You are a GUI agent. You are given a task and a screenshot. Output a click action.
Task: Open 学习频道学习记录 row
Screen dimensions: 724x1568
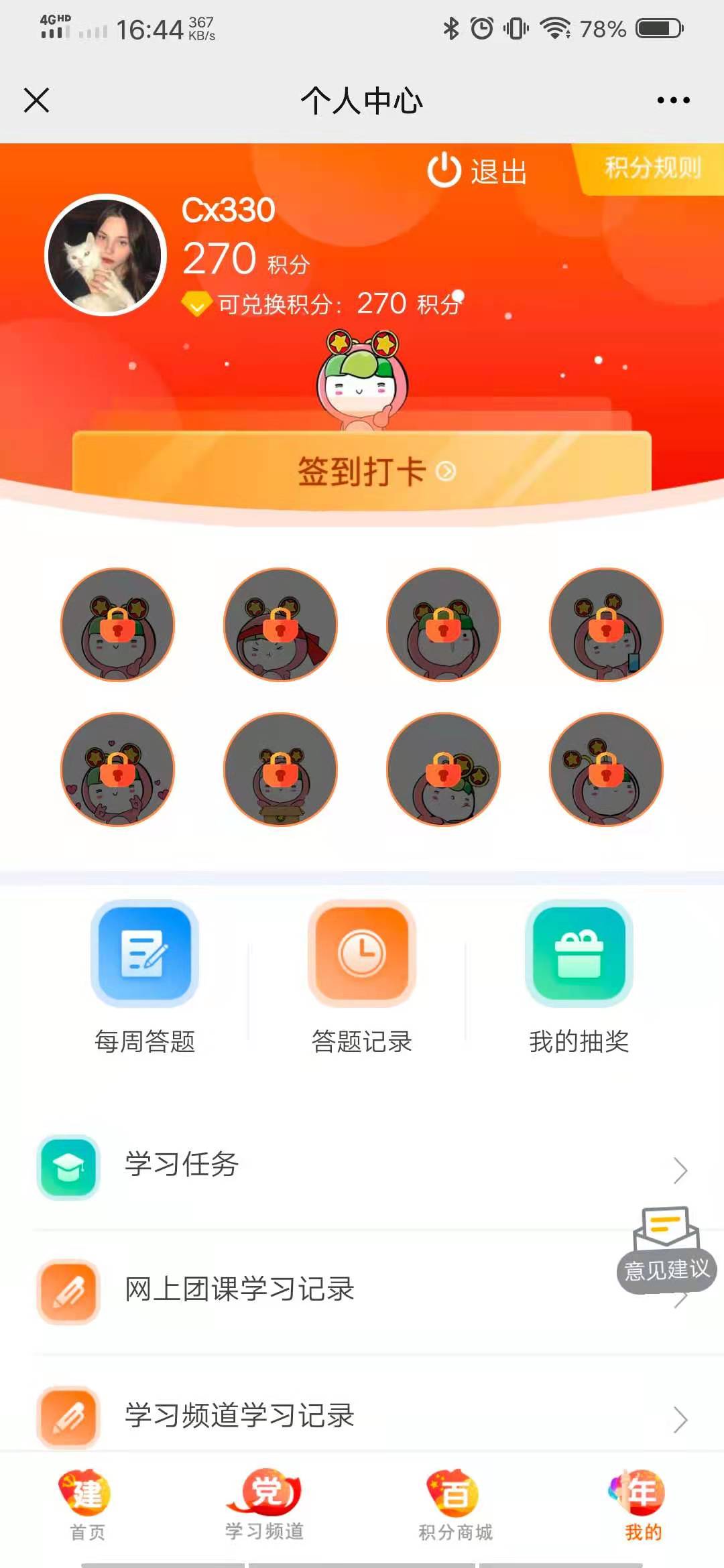(x=362, y=1415)
